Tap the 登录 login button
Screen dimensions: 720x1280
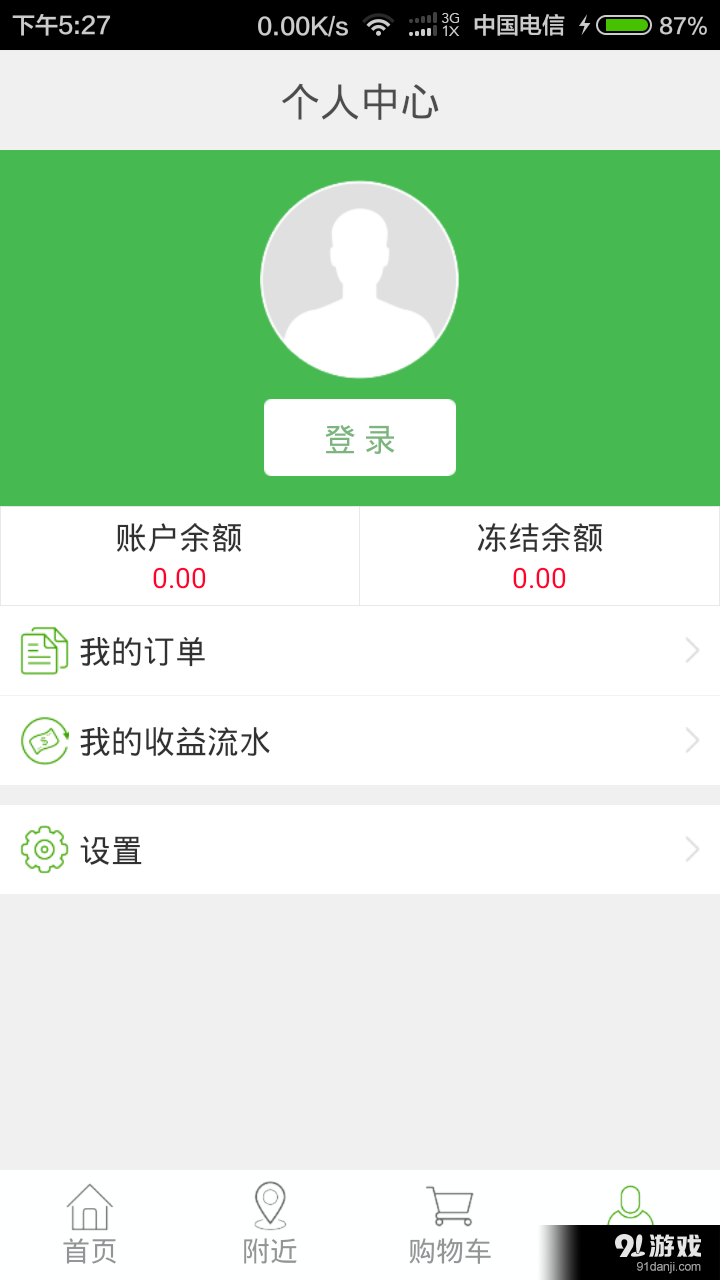[360, 437]
